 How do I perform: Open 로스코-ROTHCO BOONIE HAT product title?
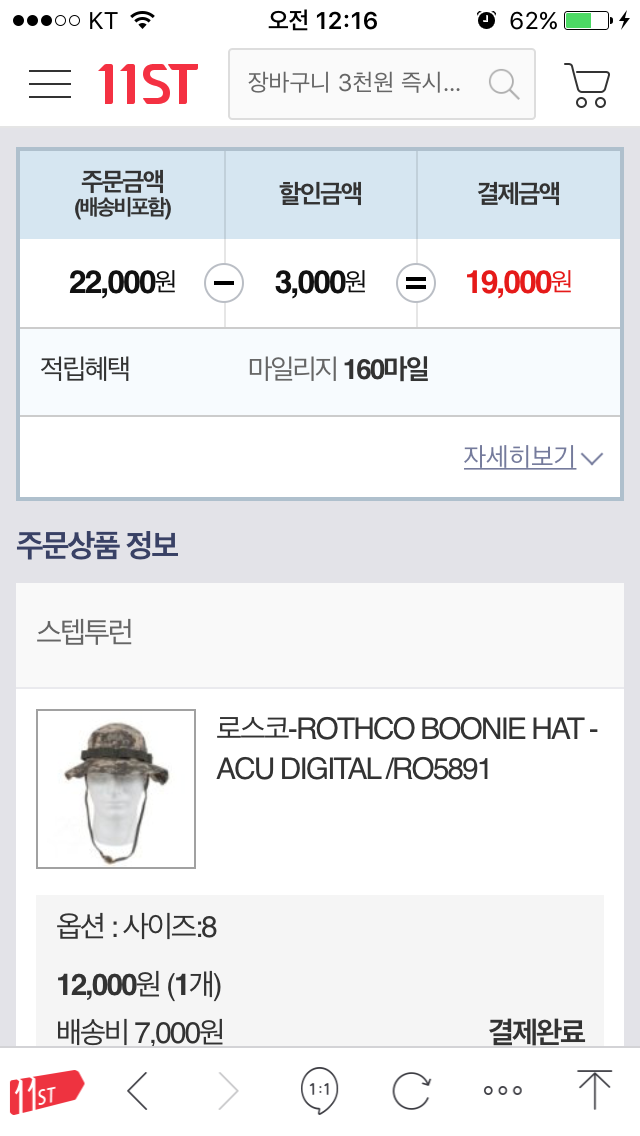pos(407,748)
